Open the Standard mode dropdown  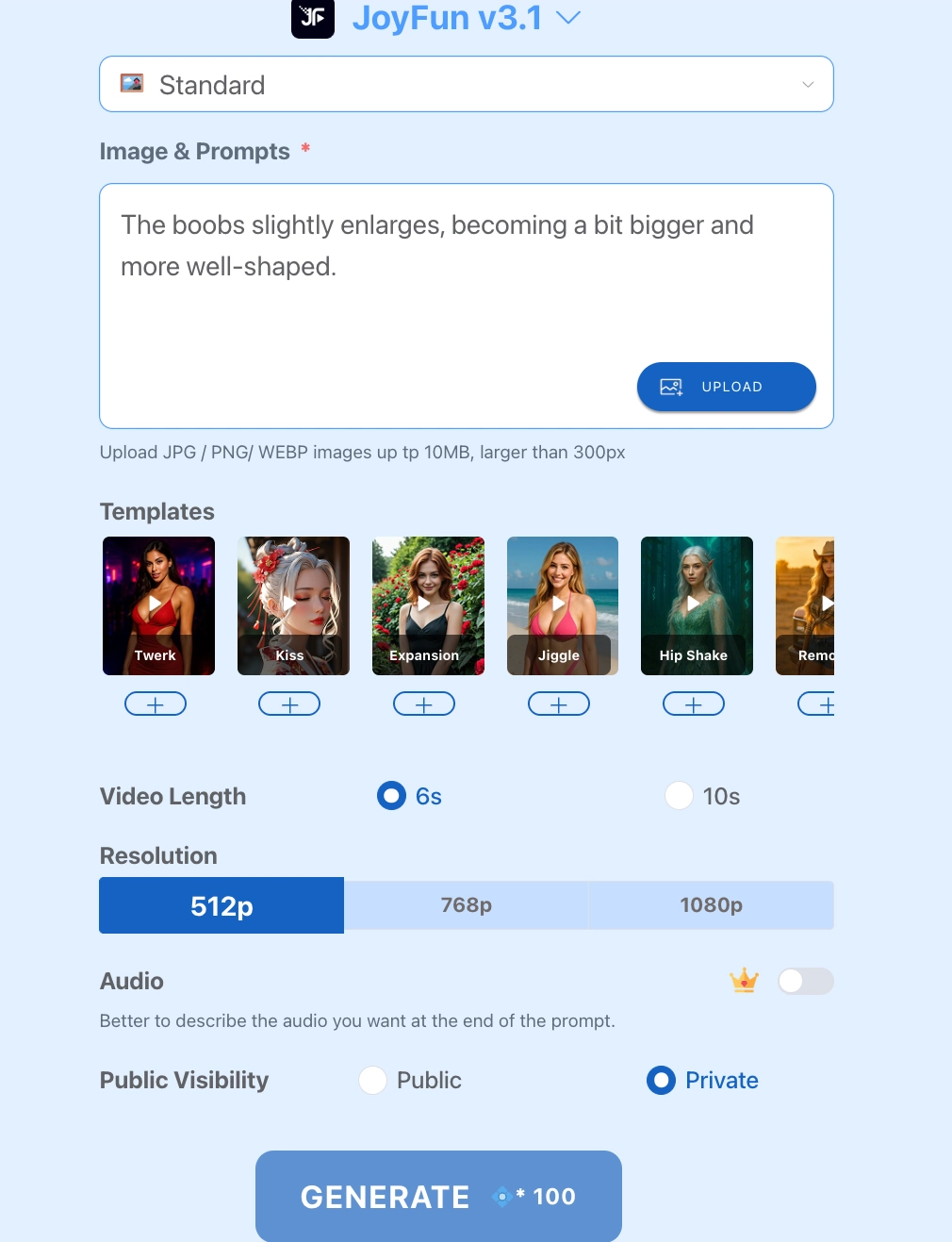(466, 85)
